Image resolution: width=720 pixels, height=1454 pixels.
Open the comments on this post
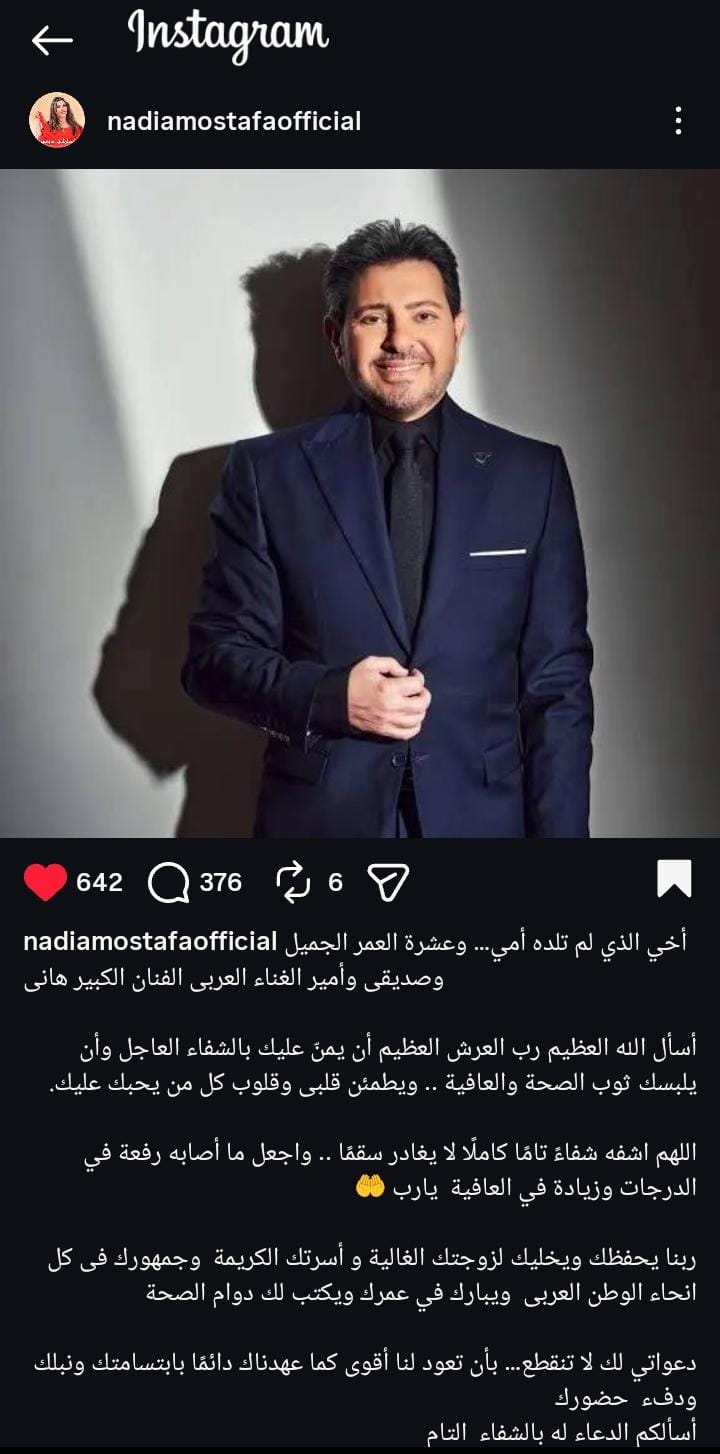(x=168, y=881)
